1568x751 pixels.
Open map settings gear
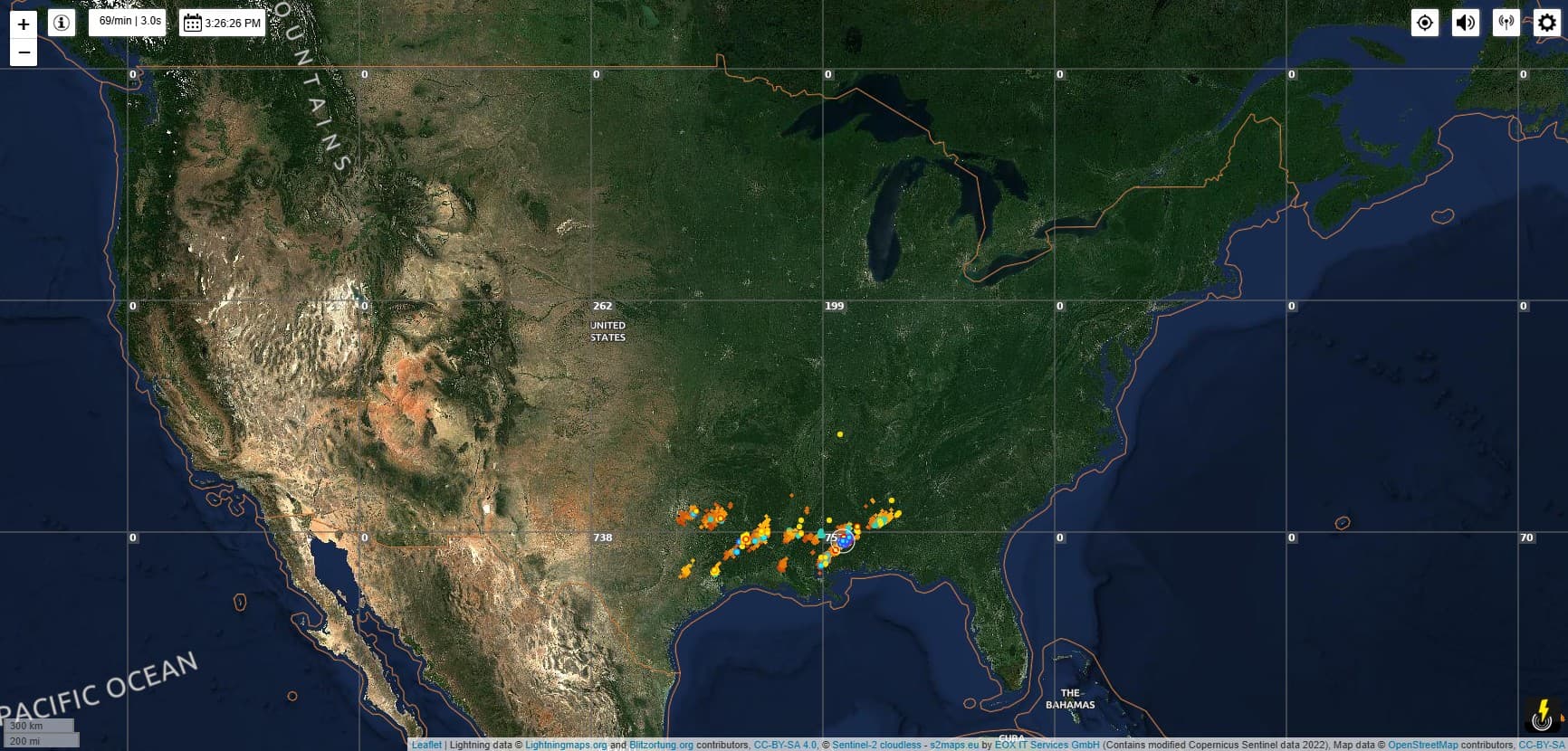1547,23
